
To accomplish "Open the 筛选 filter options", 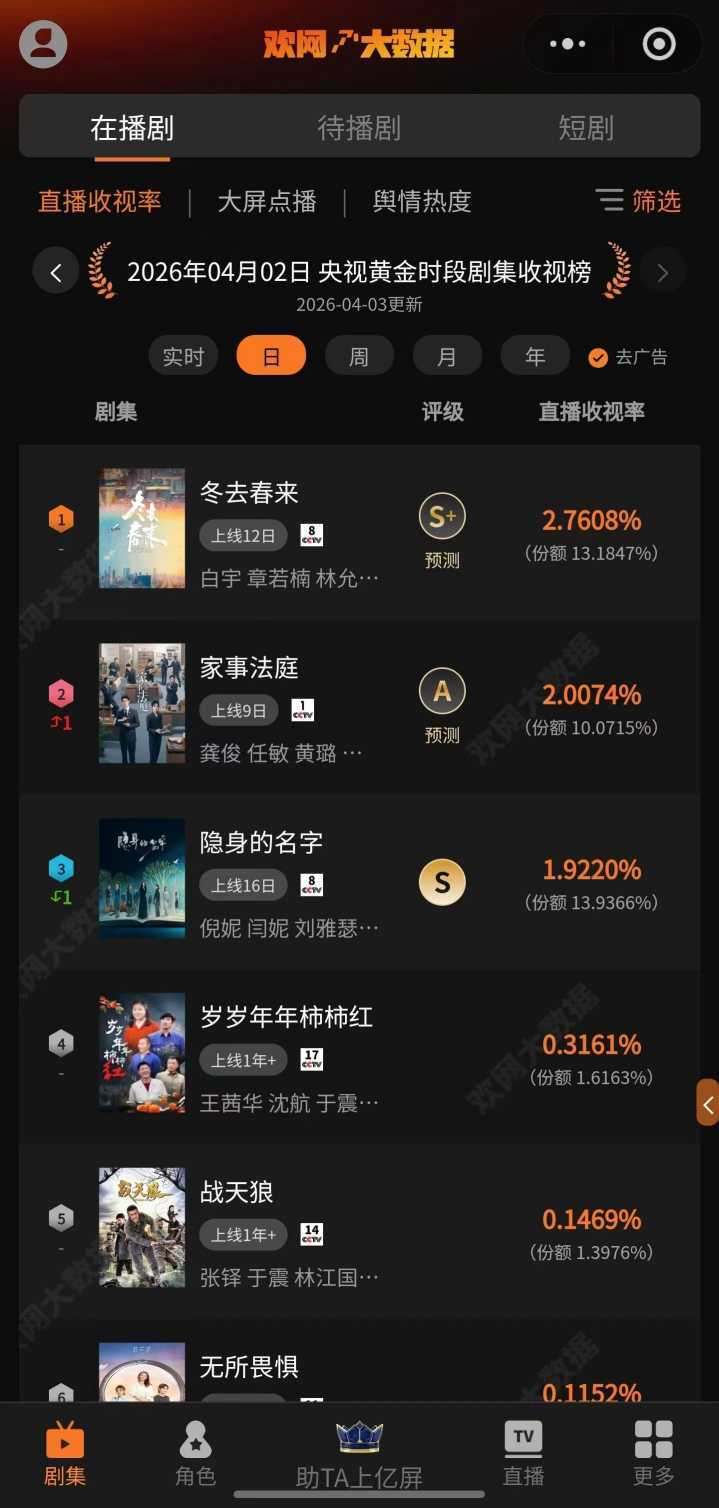I will (638, 201).
